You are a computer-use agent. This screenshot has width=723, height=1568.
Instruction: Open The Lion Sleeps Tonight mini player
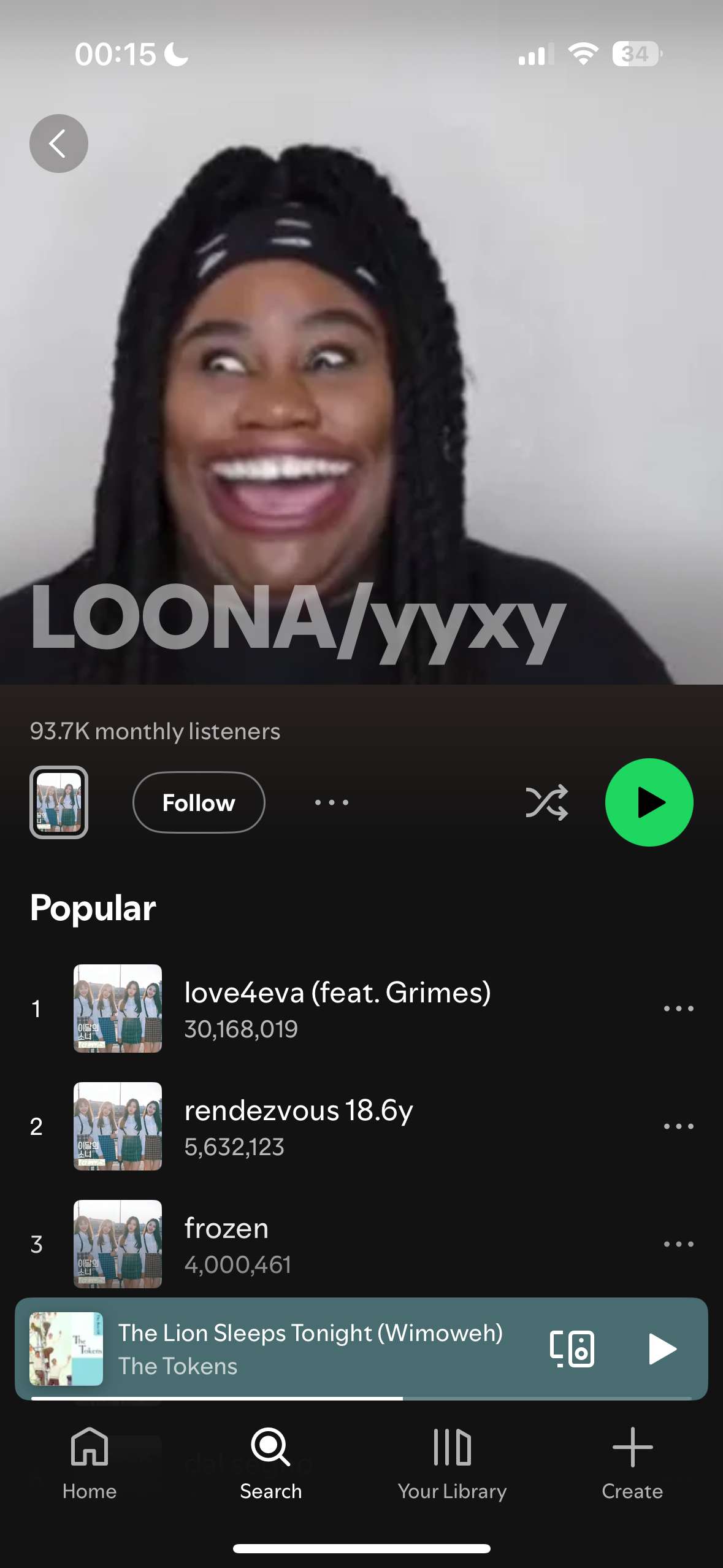click(310, 1348)
